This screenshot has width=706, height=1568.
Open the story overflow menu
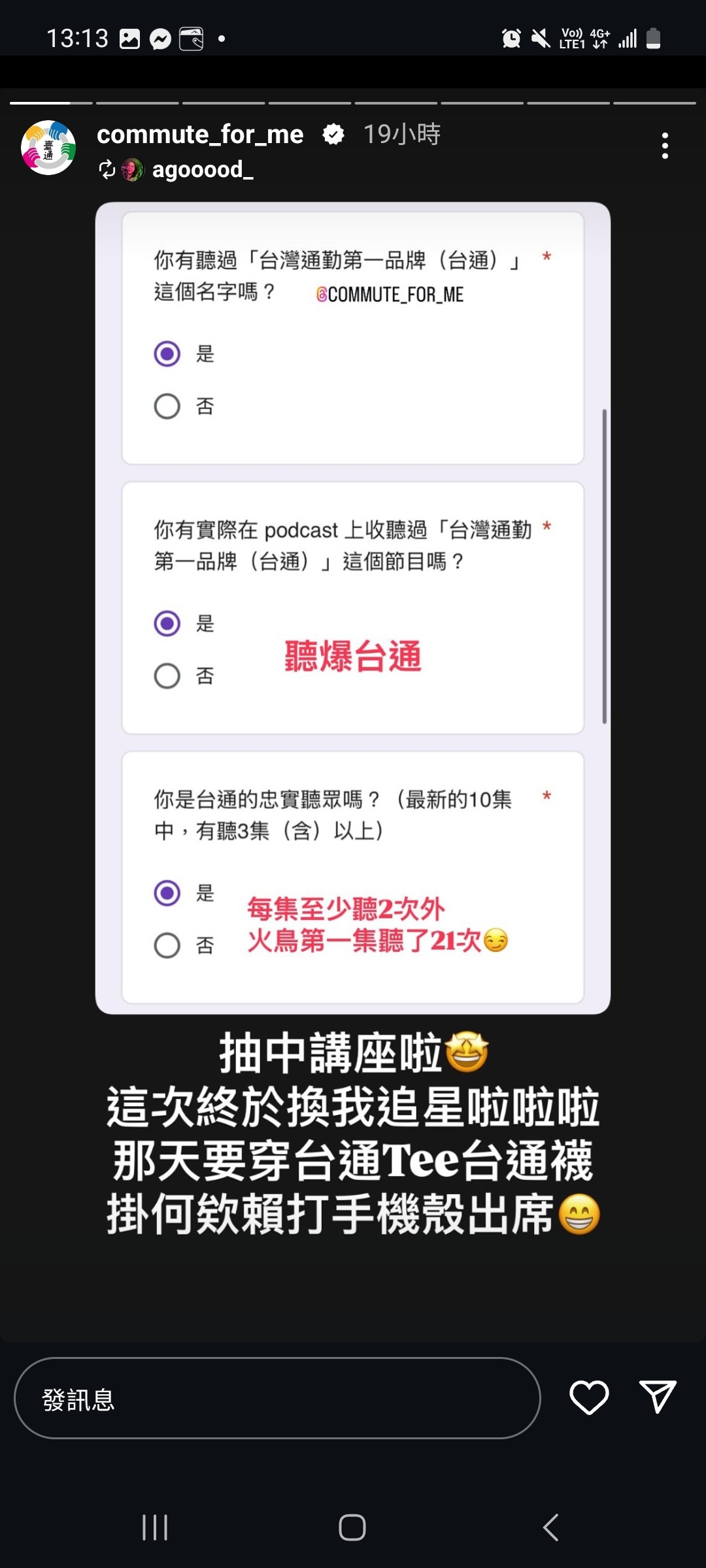665,146
